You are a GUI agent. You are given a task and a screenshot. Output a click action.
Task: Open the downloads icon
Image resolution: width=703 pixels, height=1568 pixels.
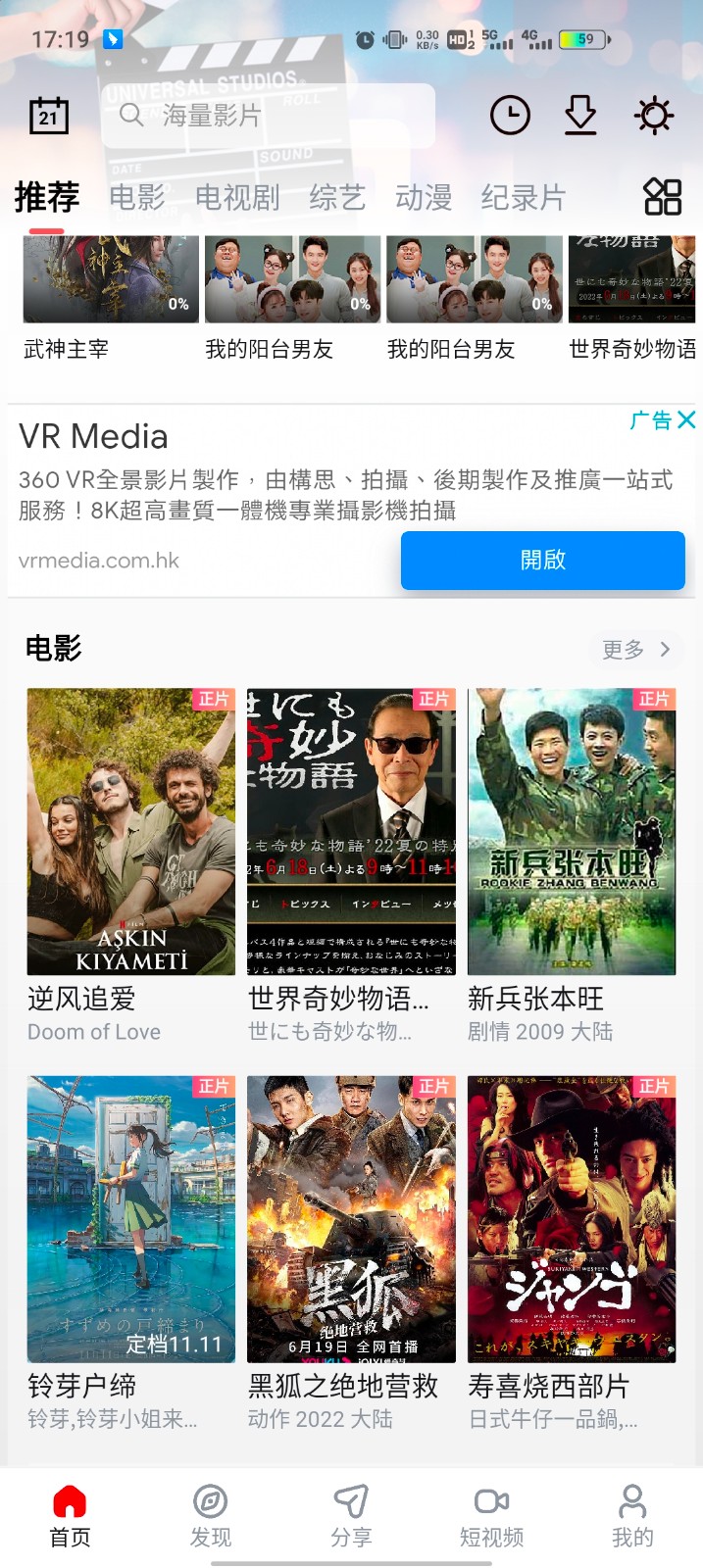tap(580, 116)
